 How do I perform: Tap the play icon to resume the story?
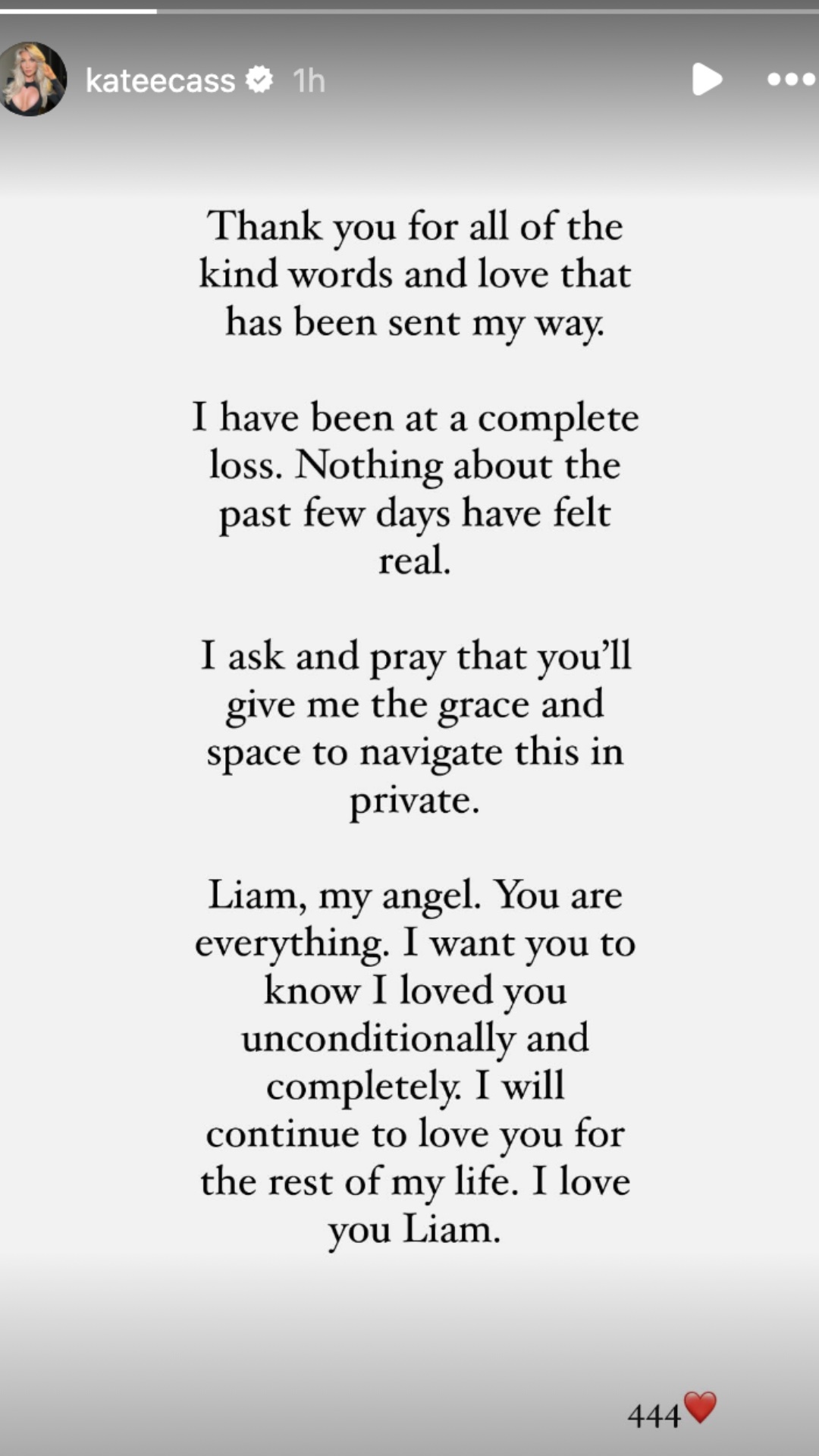pyautogui.click(x=707, y=80)
